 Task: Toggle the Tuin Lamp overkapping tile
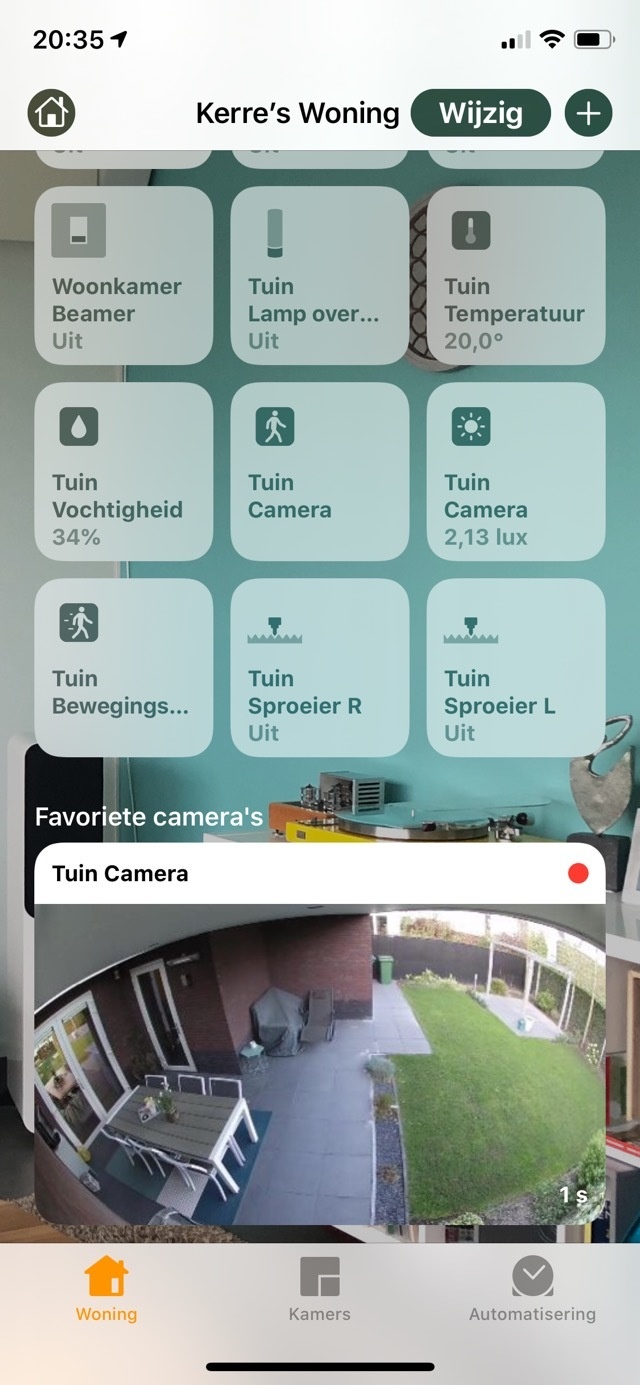point(320,276)
